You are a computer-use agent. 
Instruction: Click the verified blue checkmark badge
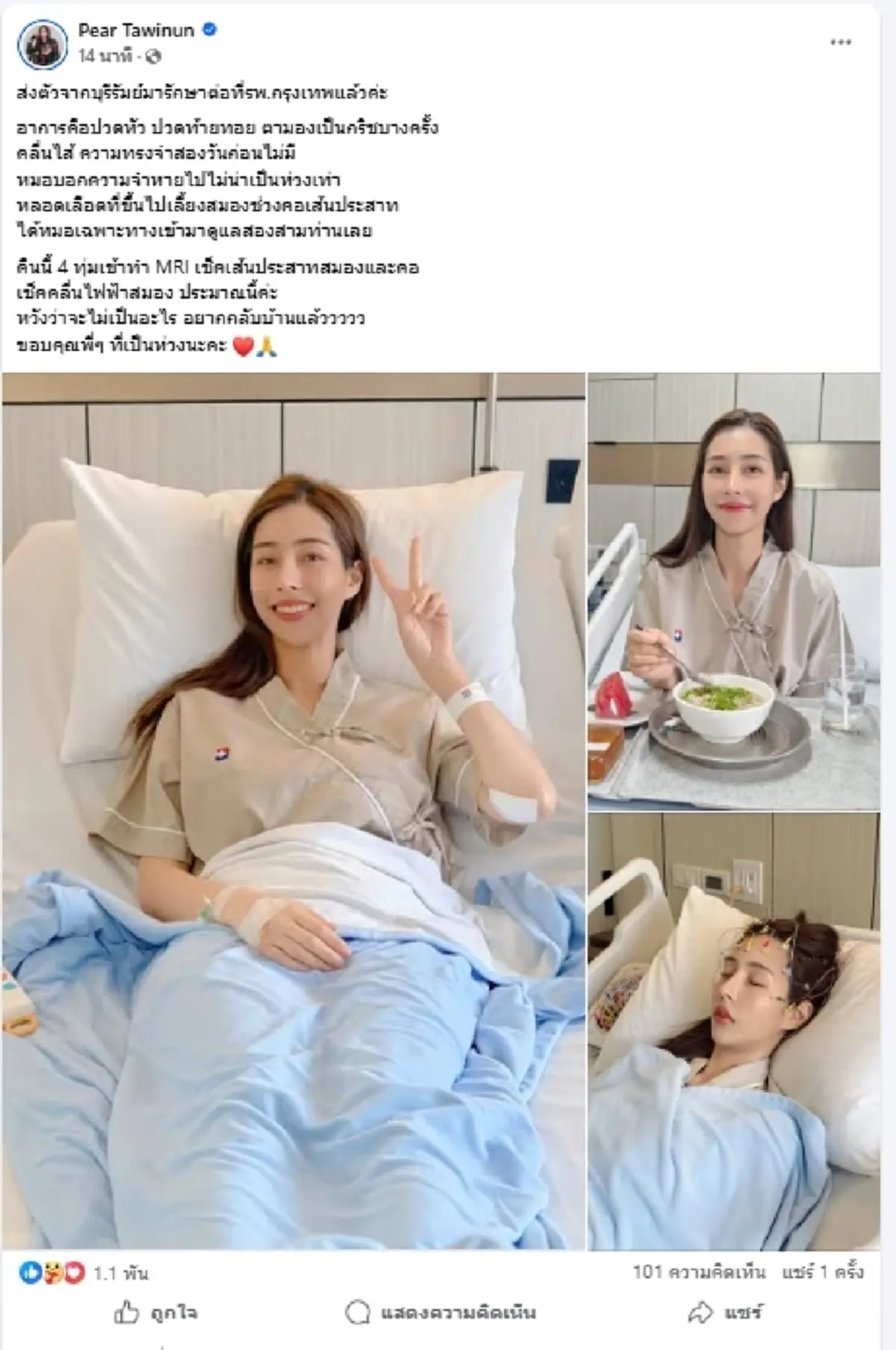[x=211, y=31]
